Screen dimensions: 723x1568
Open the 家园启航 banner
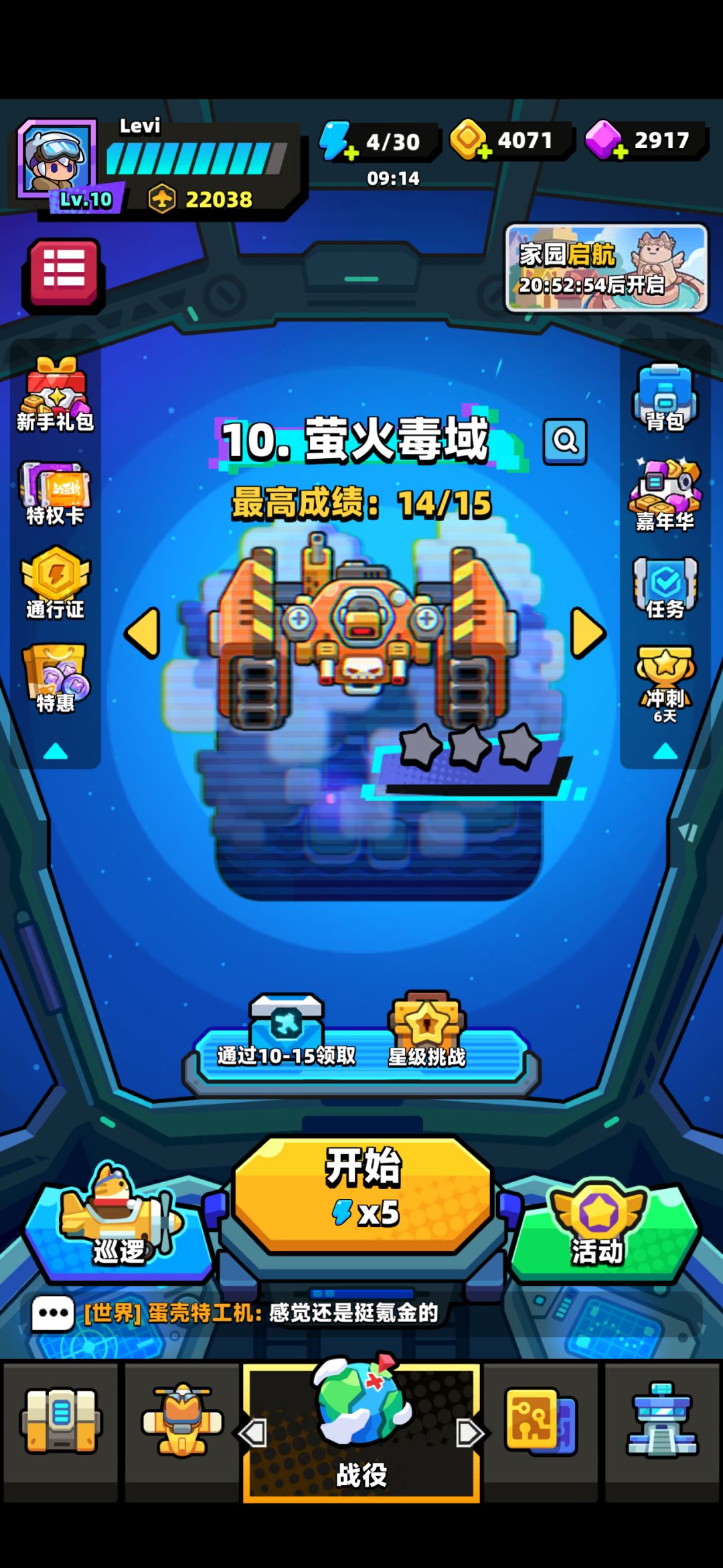[607, 268]
